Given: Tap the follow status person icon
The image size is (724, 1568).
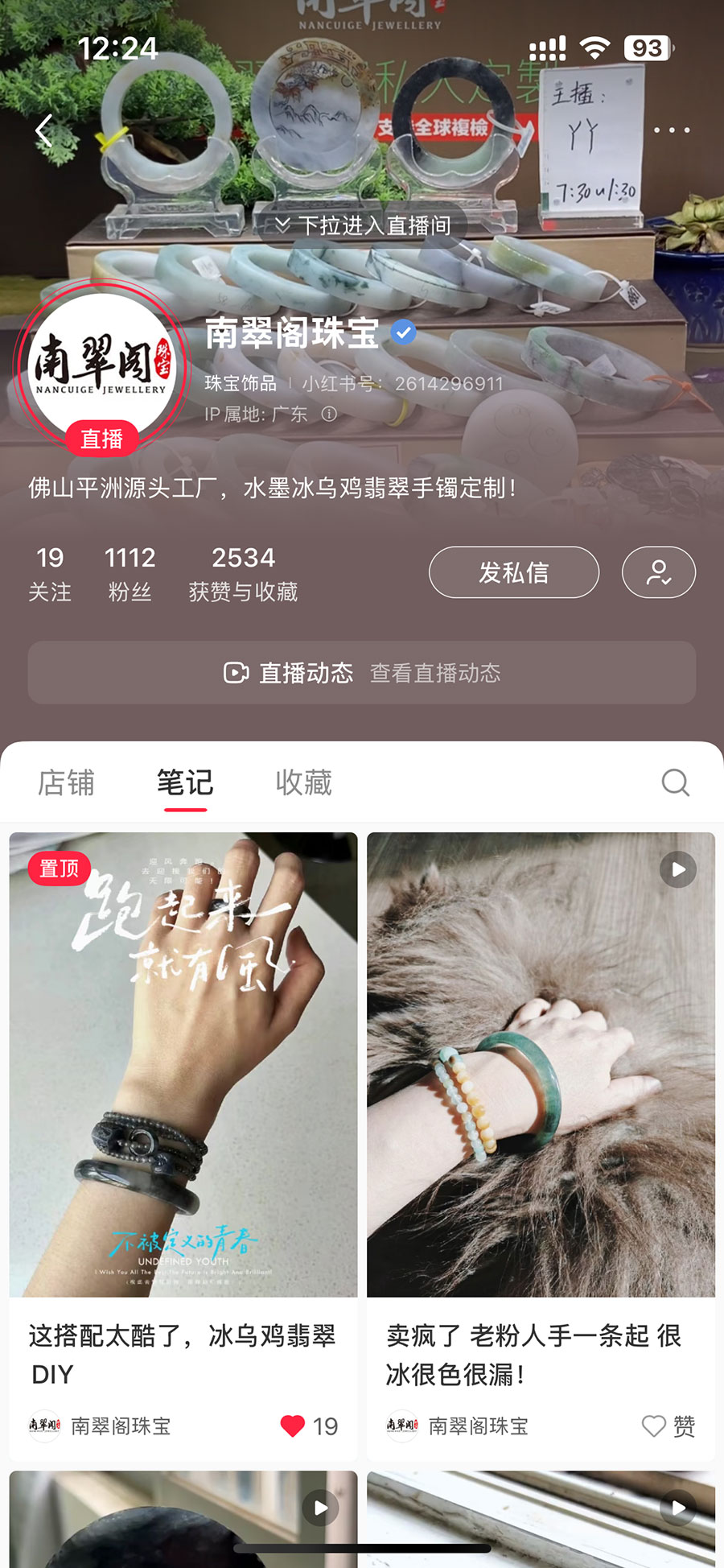Looking at the screenshot, I should click(658, 572).
